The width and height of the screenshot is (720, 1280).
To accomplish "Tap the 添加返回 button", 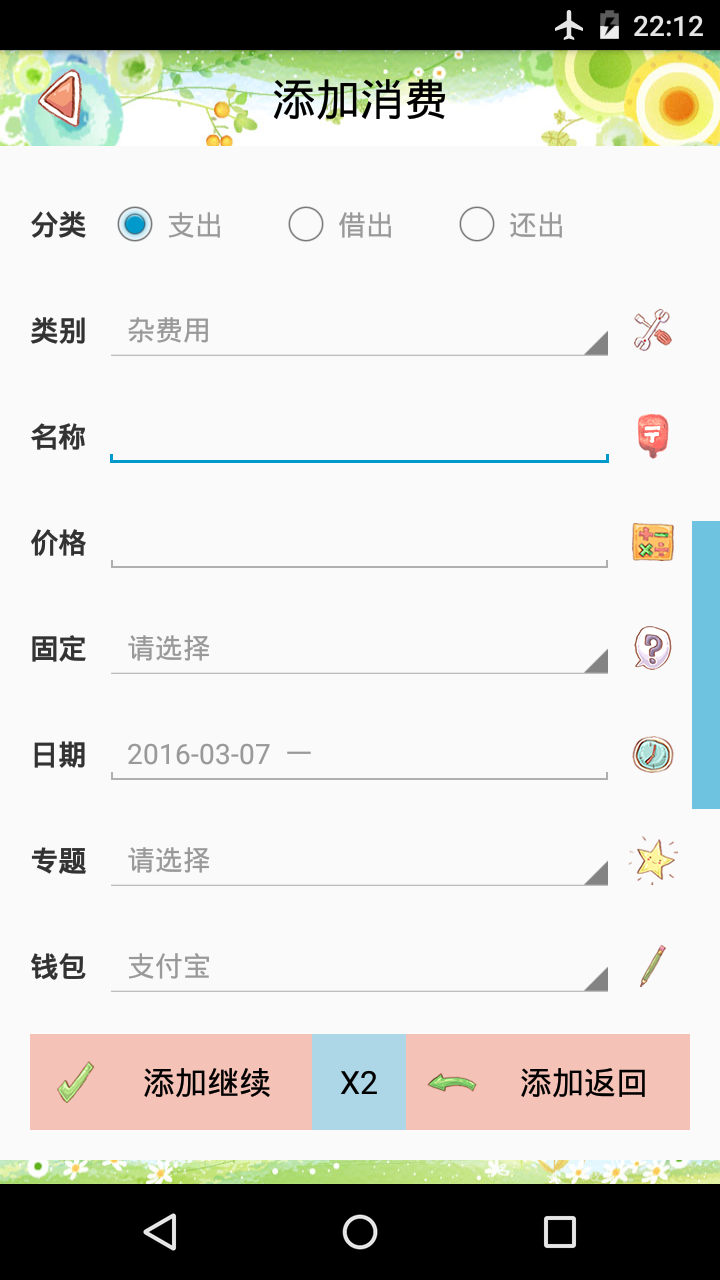I will [548, 1082].
